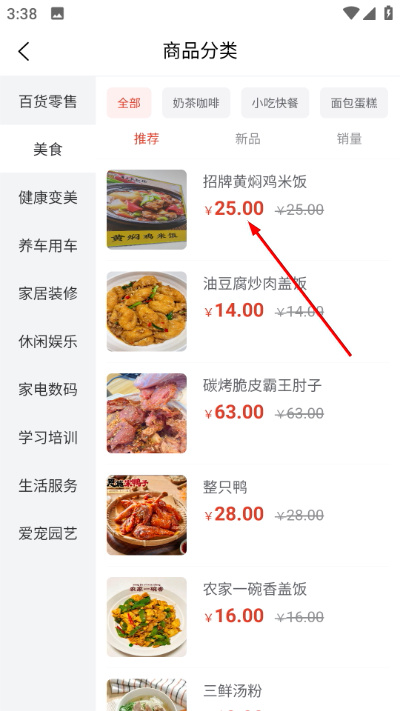
Task: Select the 爱宠园艺 category
Action: (48, 534)
